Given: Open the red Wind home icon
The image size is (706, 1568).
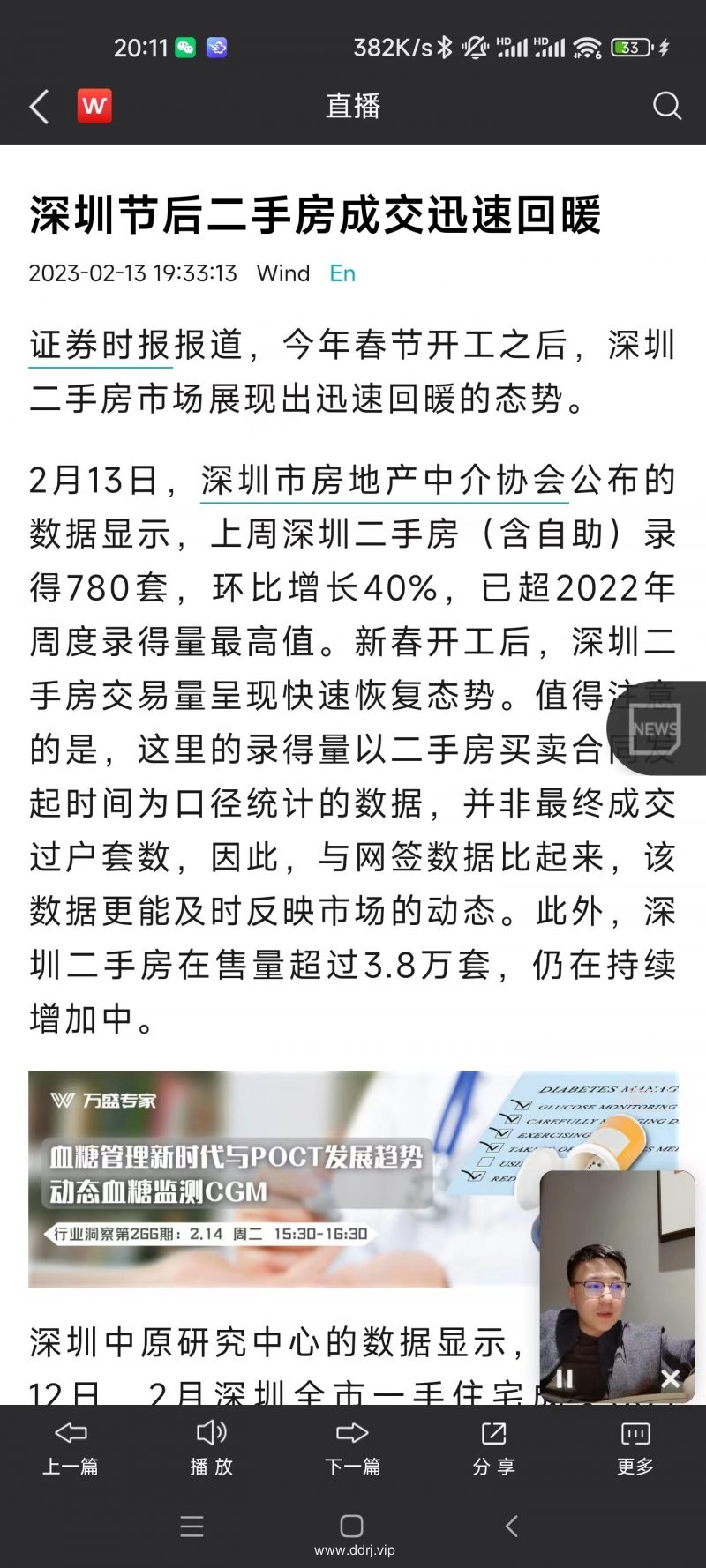Looking at the screenshot, I should pyautogui.click(x=94, y=107).
